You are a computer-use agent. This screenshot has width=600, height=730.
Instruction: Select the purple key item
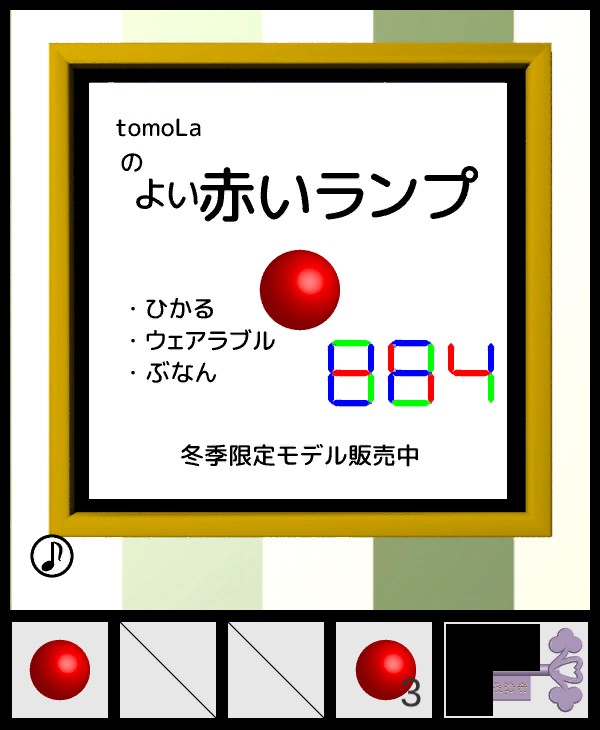[x=540, y=671]
